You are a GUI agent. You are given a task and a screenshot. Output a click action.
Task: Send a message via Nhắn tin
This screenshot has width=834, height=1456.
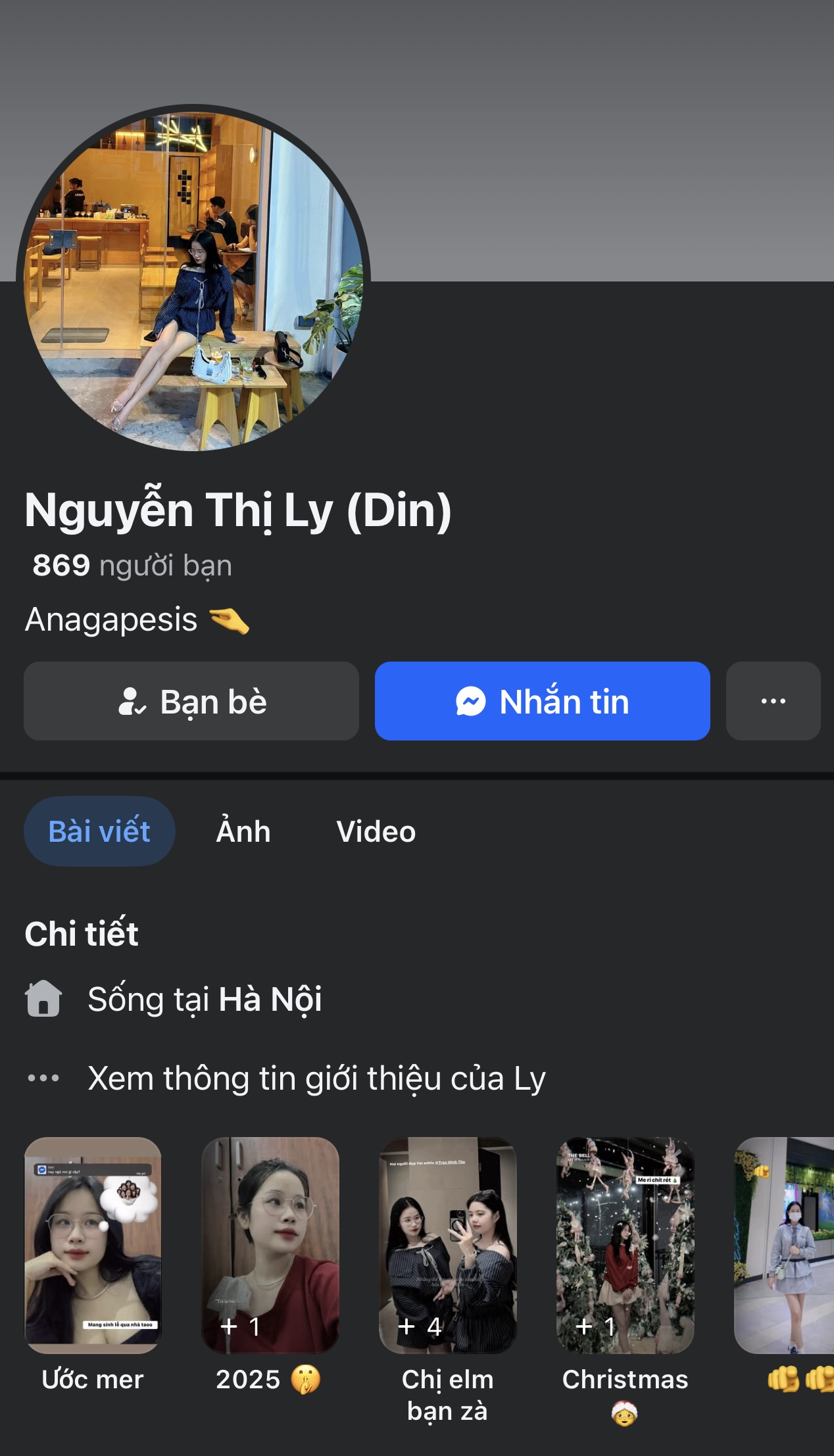click(542, 701)
